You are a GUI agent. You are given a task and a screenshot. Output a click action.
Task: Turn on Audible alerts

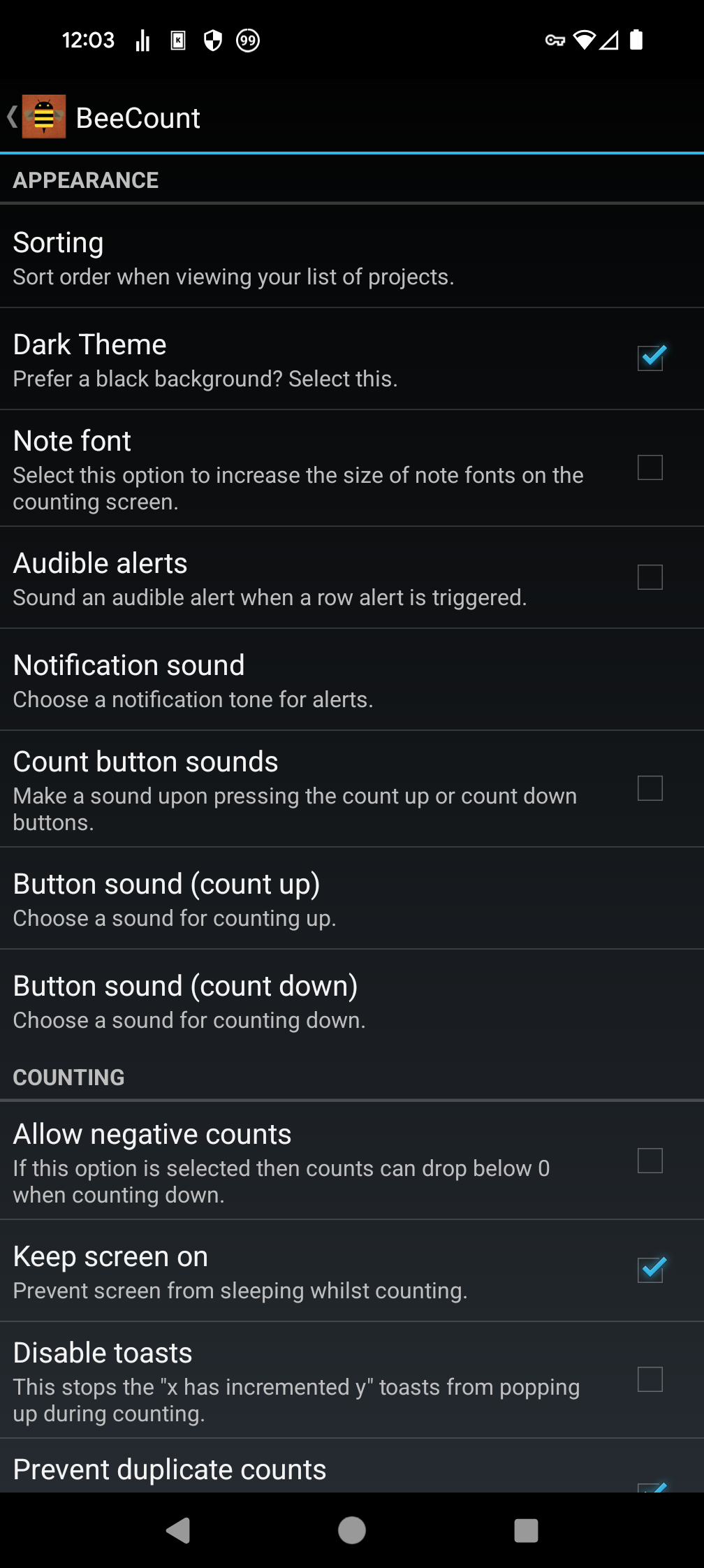click(x=650, y=577)
